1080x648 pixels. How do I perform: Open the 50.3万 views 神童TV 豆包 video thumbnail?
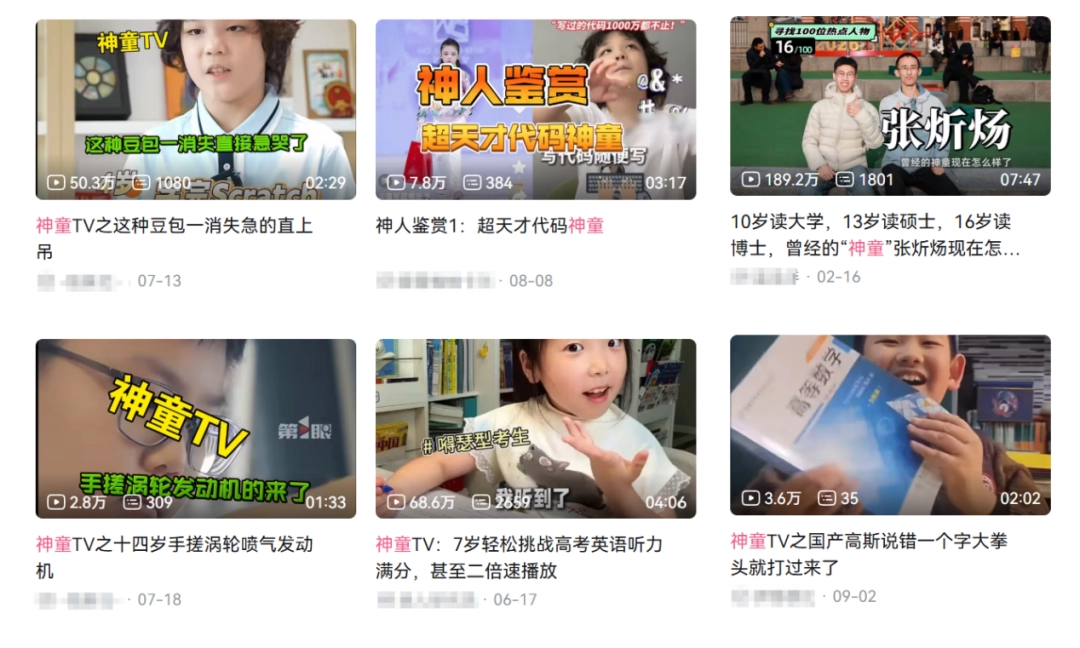tap(196, 109)
